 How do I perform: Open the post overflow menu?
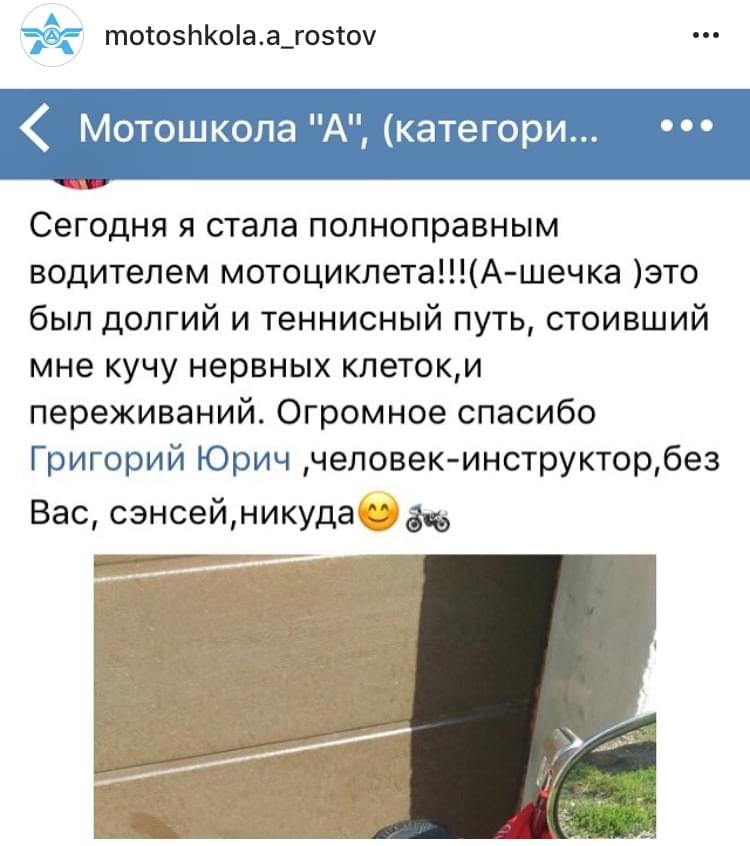point(705,37)
